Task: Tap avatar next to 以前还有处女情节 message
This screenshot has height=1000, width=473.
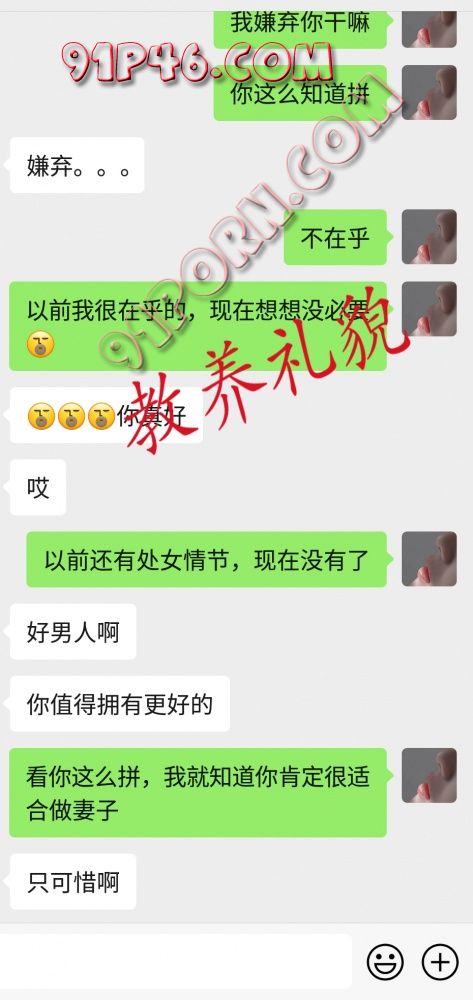Action: point(429,559)
